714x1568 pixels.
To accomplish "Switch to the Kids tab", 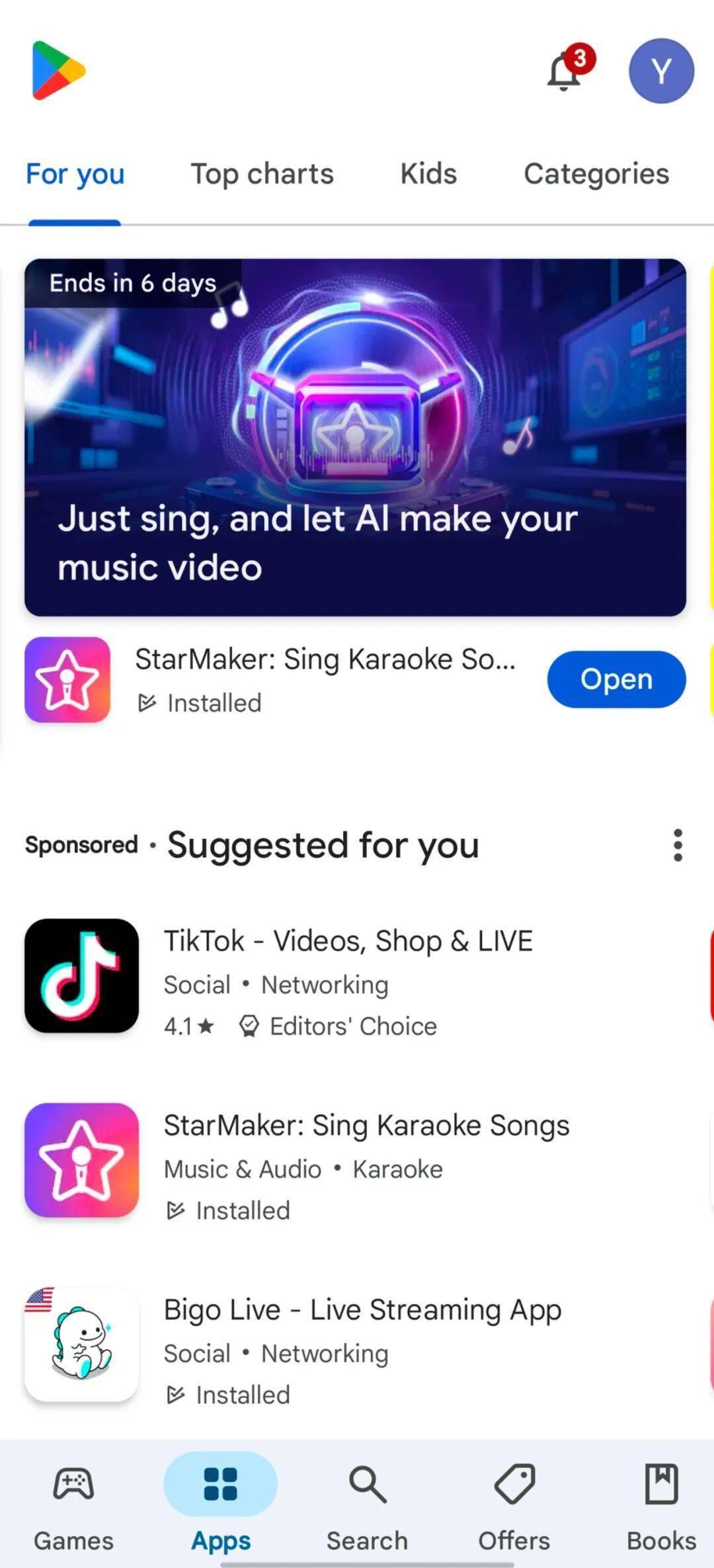I will (x=428, y=174).
